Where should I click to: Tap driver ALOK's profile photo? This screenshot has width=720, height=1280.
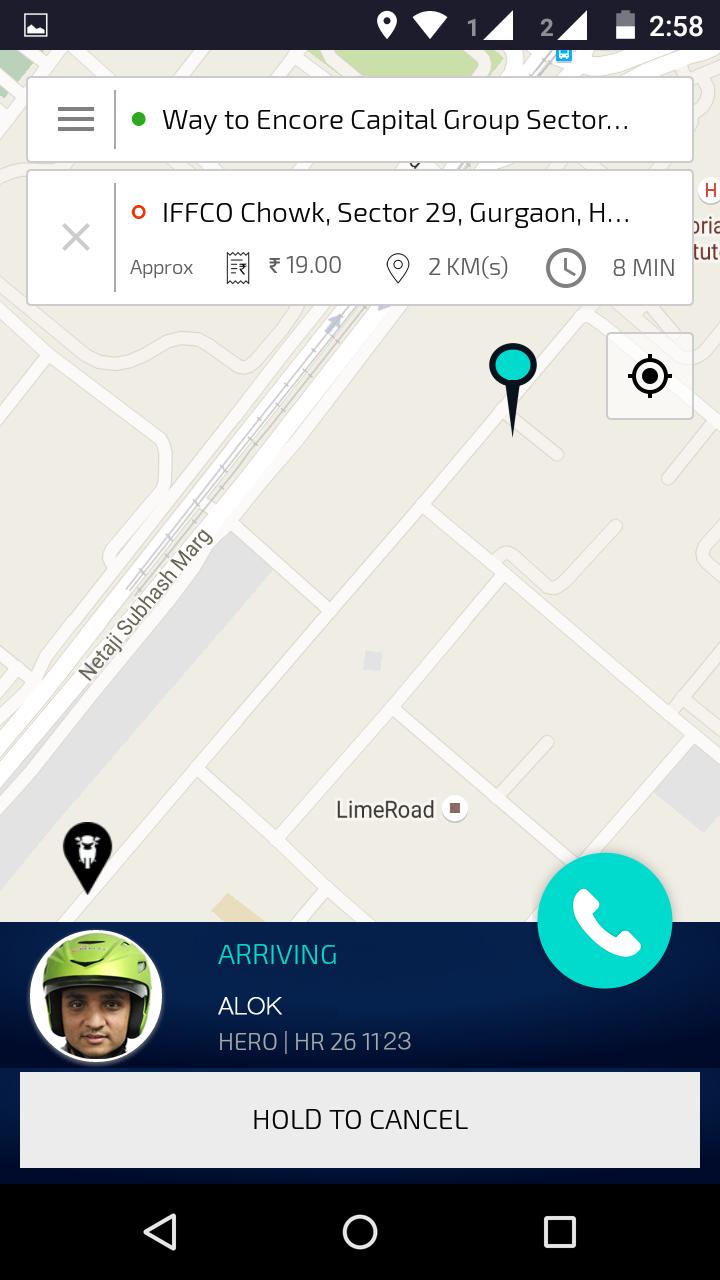pos(96,995)
